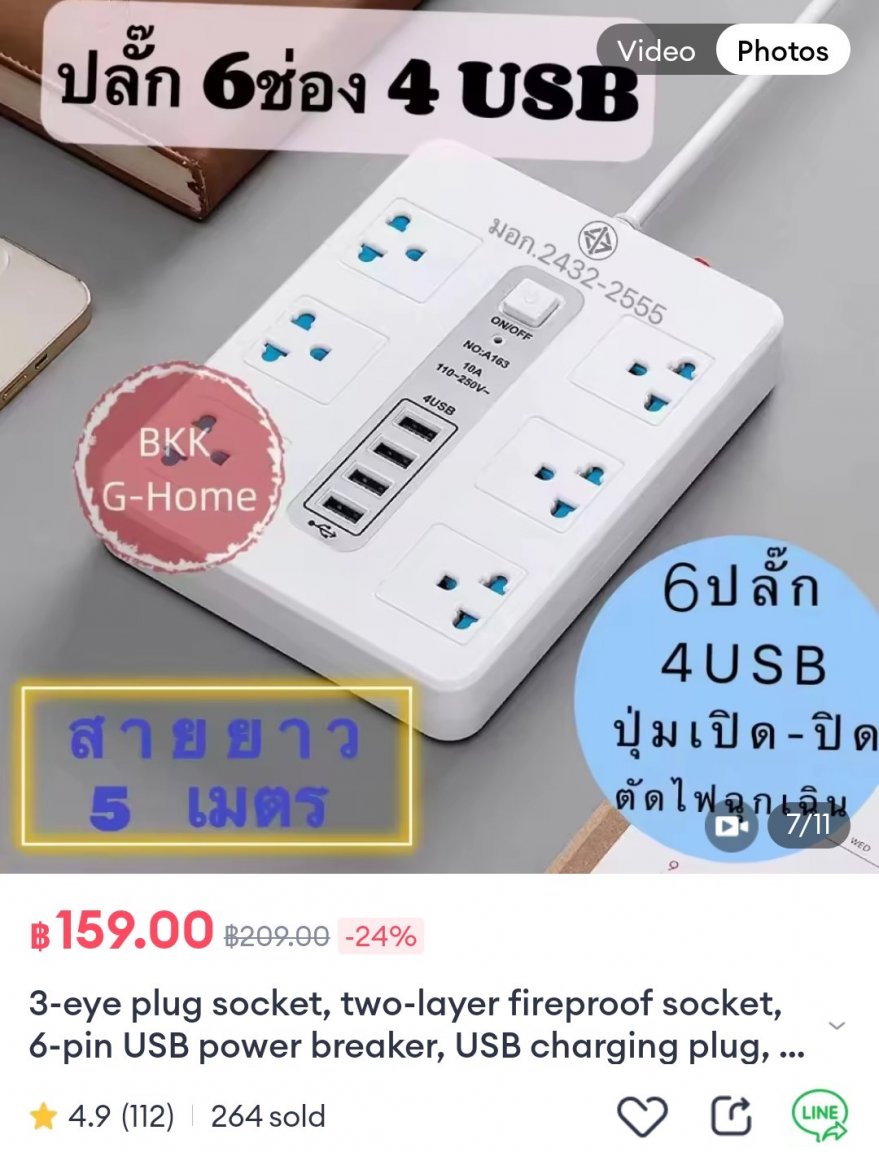Expand the full product title
Viewport: 879px width, 1152px height.
click(838, 1026)
